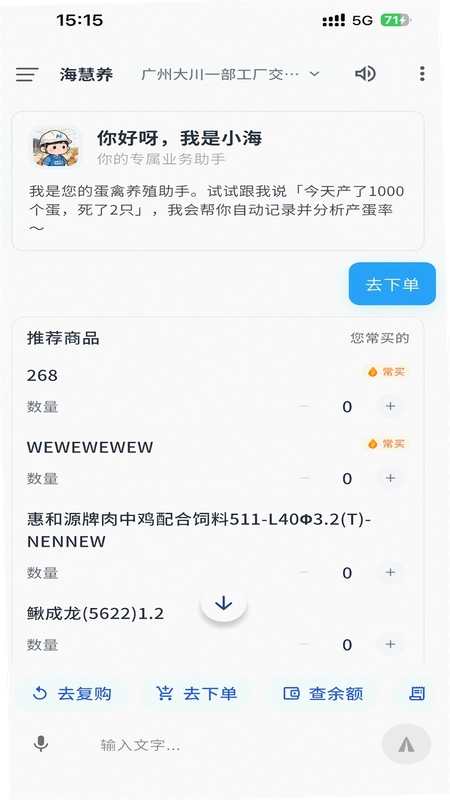Open the partially visible document chip

pyautogui.click(x=413, y=693)
